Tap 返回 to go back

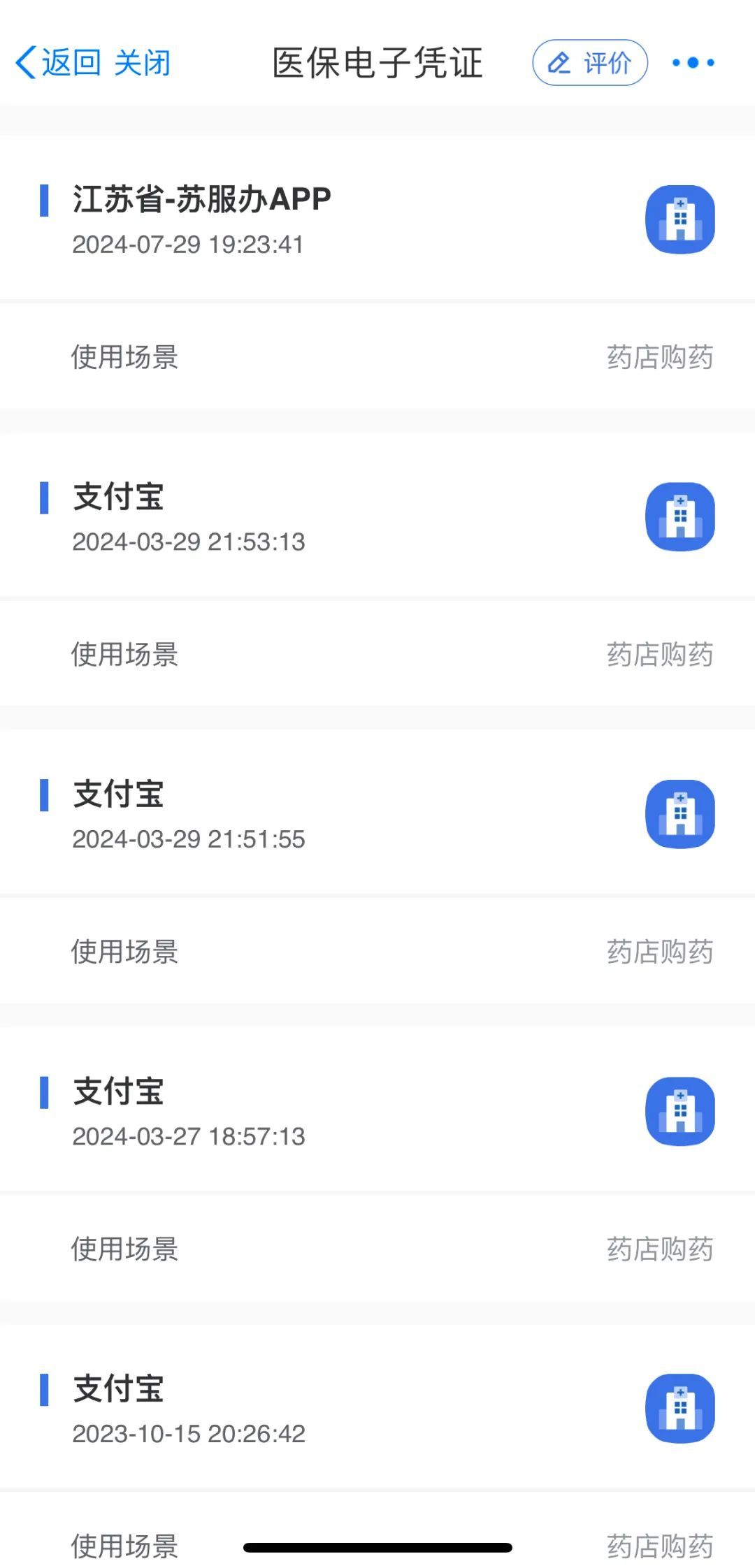62,62
